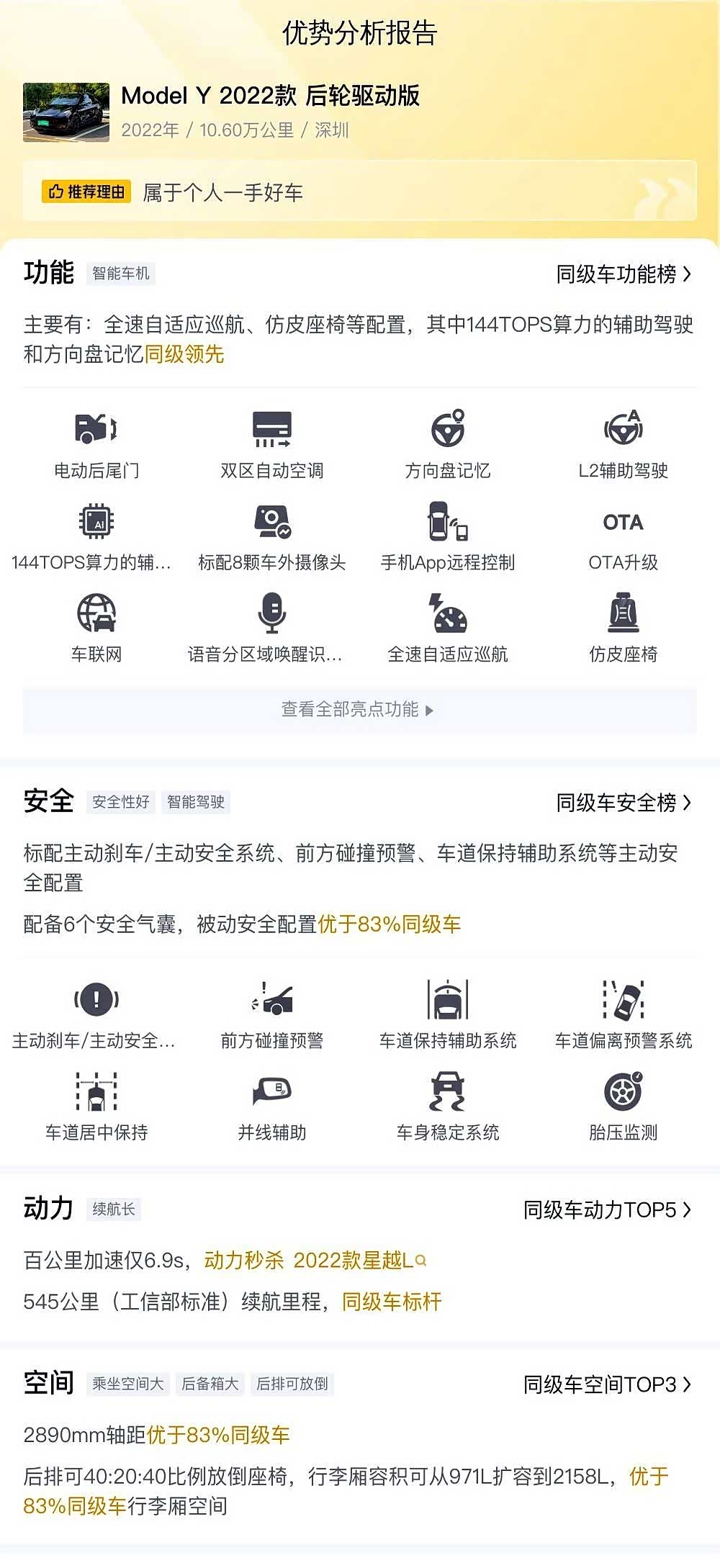Viewport: 720px width, 1568px height.
Task: Open the 同级车安全榜 ranking
Action: 623,803
